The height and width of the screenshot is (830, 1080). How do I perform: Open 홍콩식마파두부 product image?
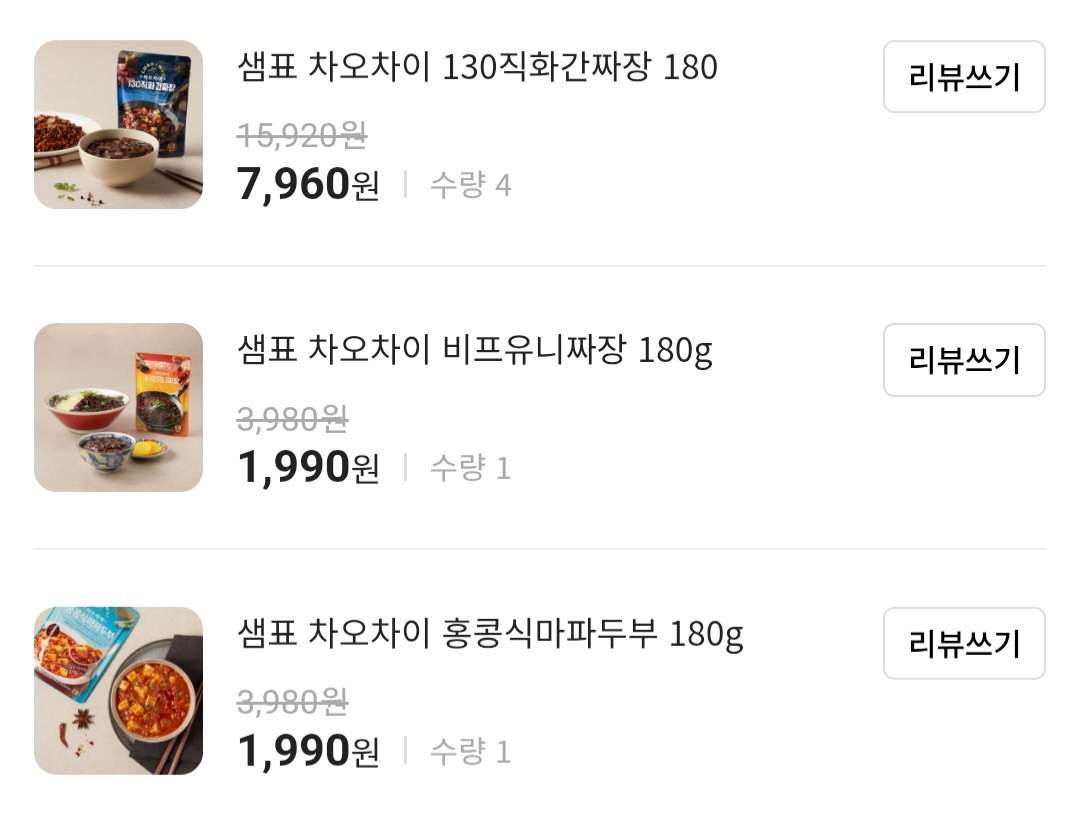[118, 691]
